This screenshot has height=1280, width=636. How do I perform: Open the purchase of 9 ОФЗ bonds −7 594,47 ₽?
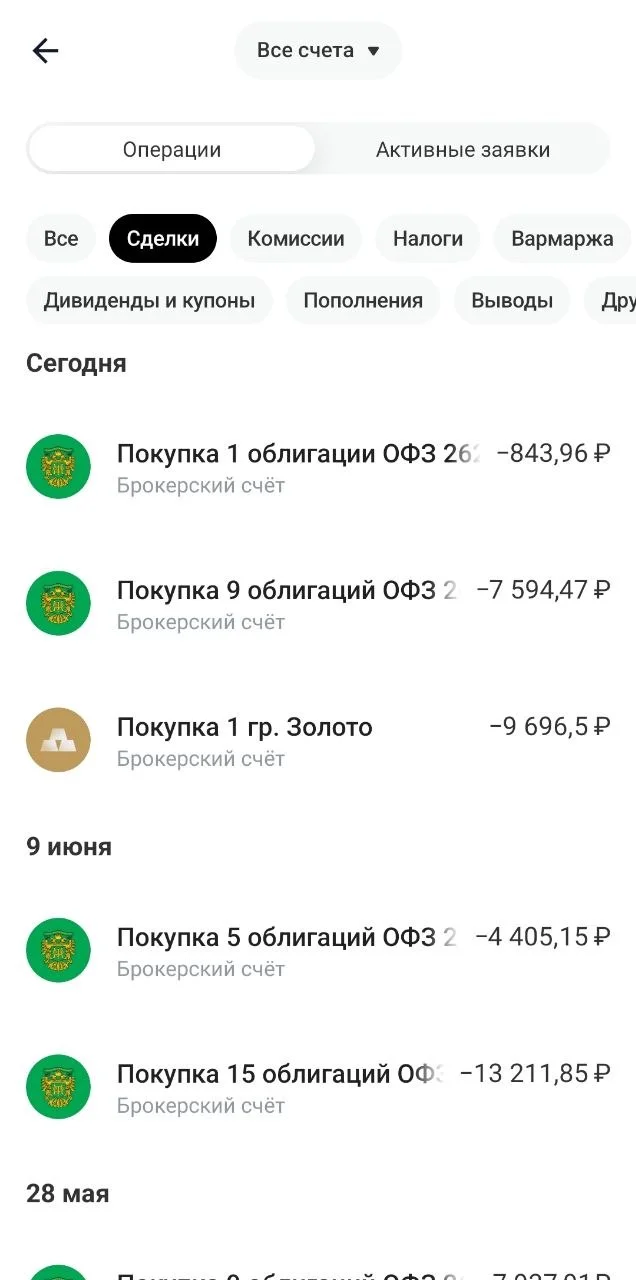[x=318, y=604]
